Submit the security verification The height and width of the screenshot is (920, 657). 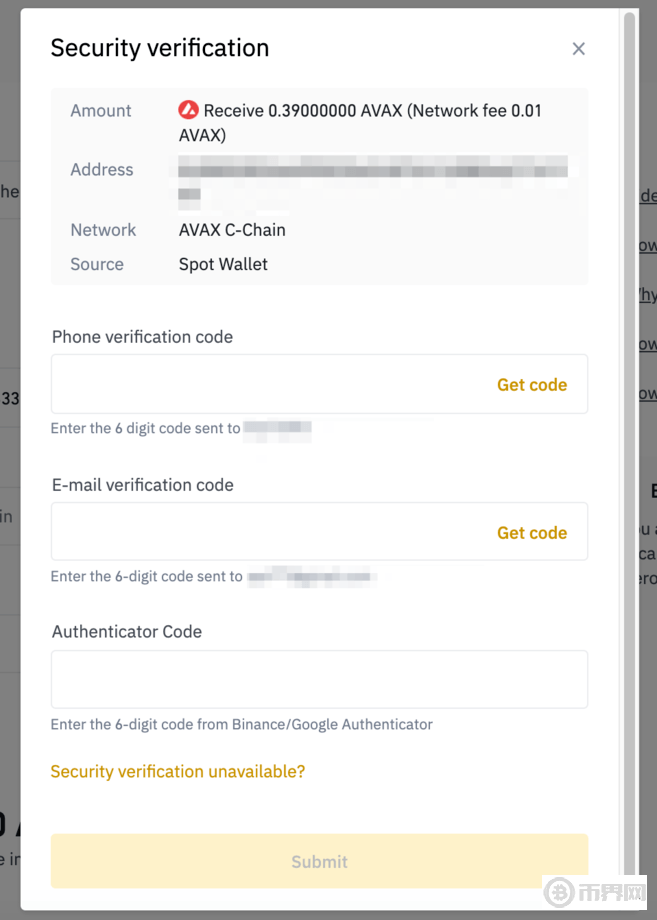(319, 861)
